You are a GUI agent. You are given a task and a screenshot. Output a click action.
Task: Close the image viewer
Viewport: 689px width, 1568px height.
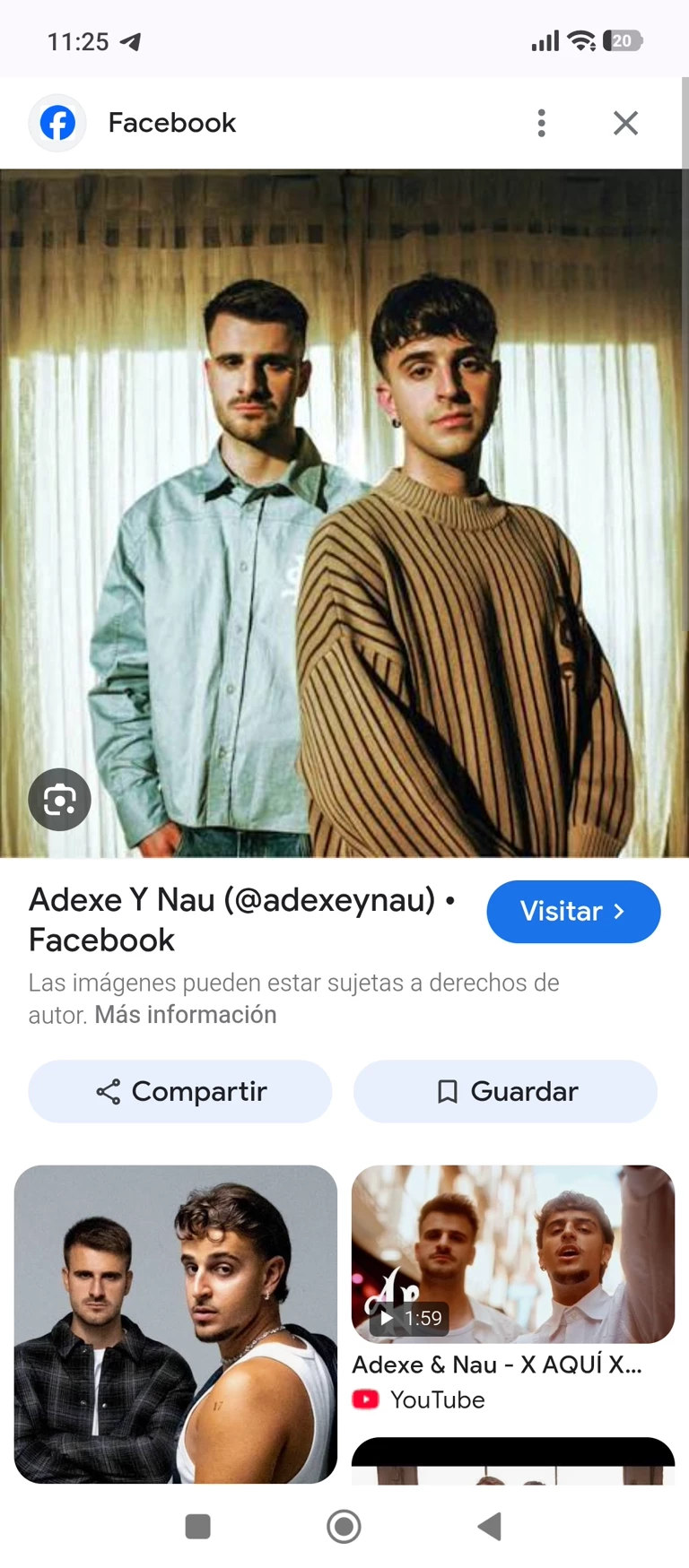click(x=625, y=123)
